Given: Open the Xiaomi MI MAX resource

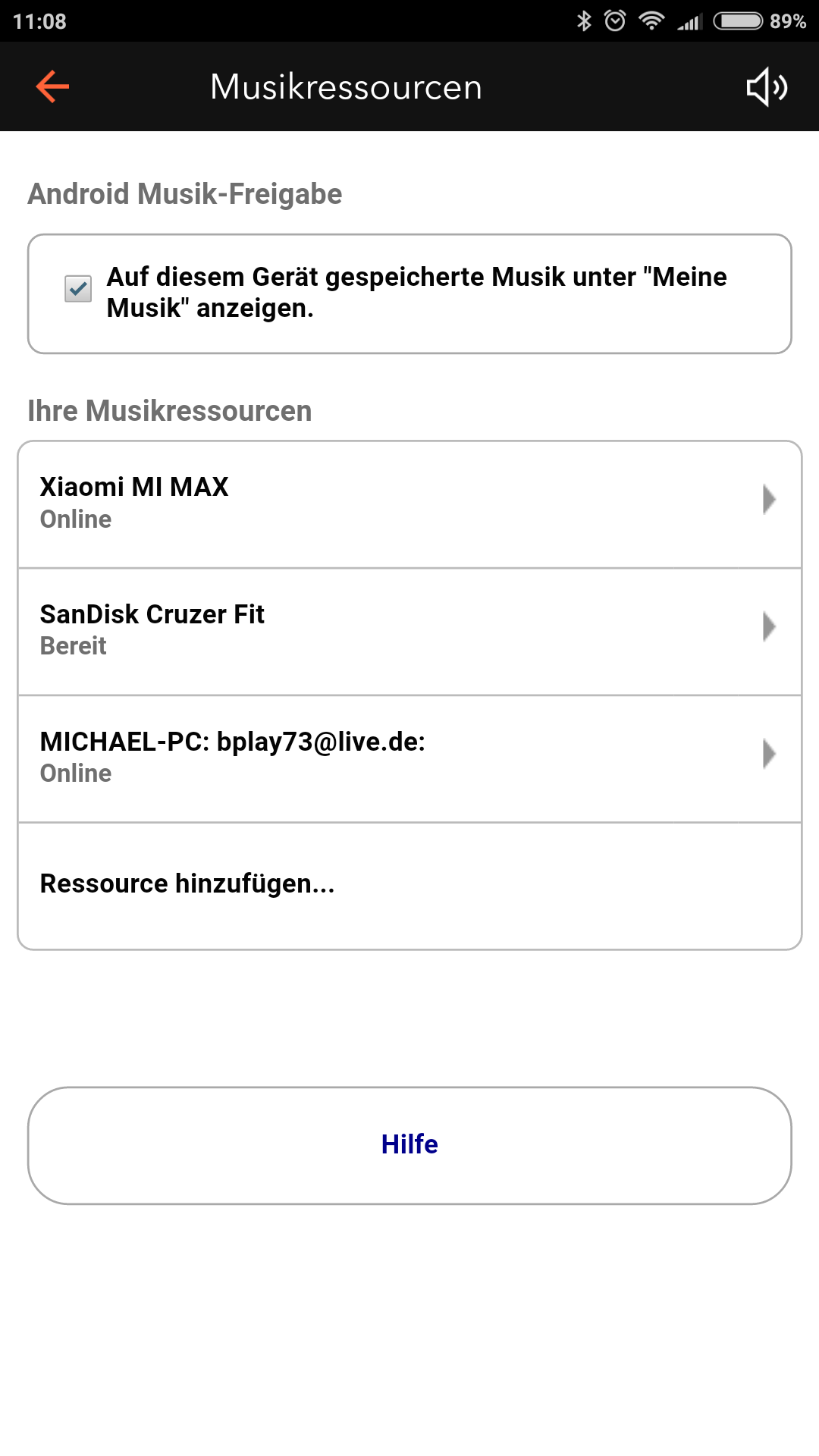Looking at the screenshot, I should point(409,503).
